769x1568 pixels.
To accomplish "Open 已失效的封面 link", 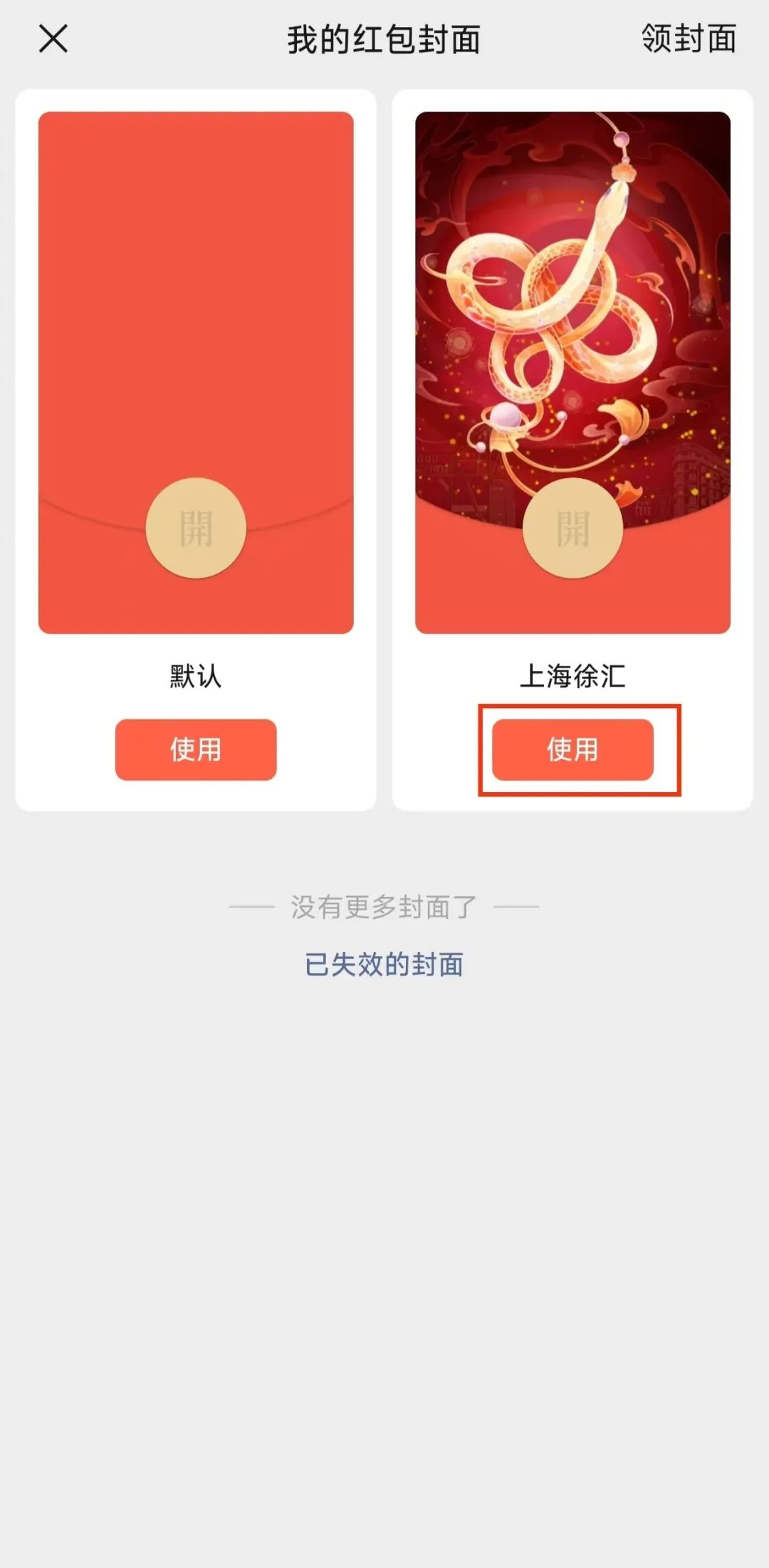I will pyautogui.click(x=384, y=965).
